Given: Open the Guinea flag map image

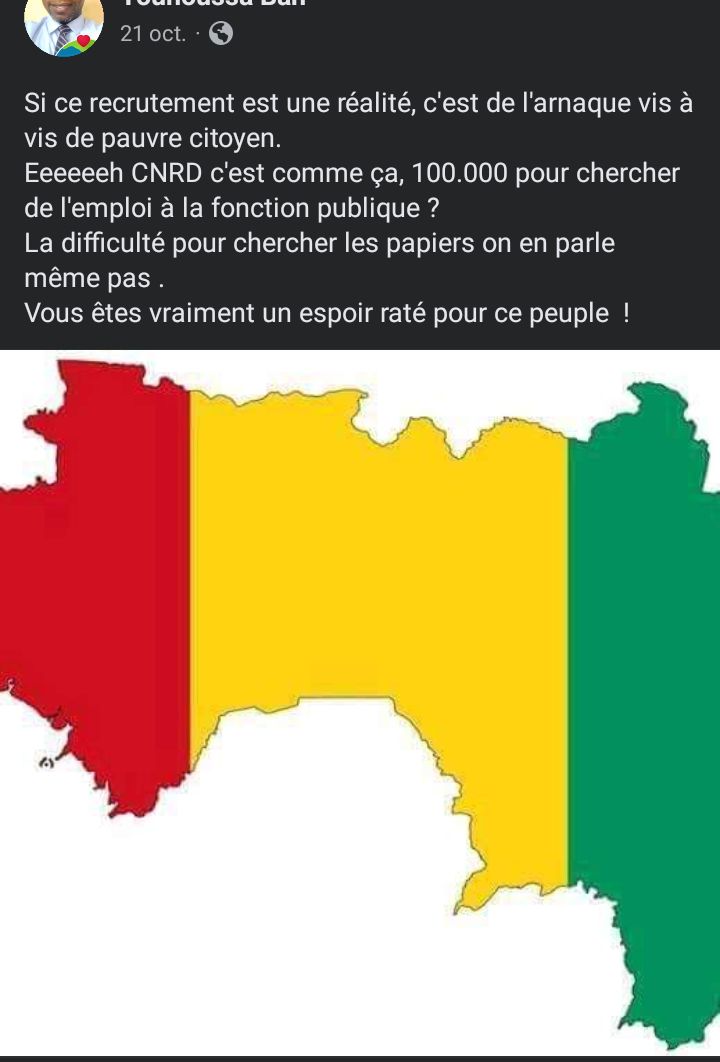Looking at the screenshot, I should click(360, 700).
